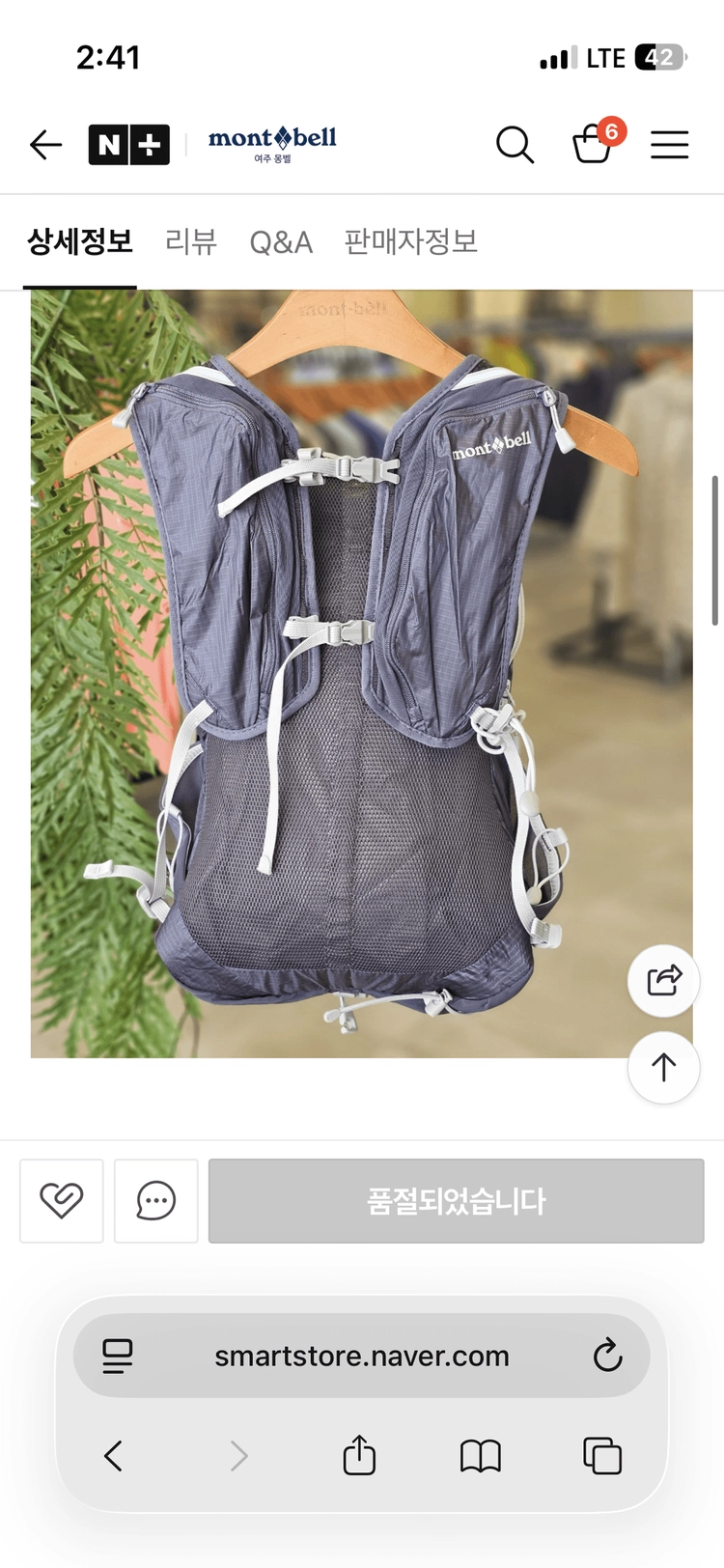The image size is (724, 1568).
Task: Jump back to top of page
Action: [x=663, y=1067]
